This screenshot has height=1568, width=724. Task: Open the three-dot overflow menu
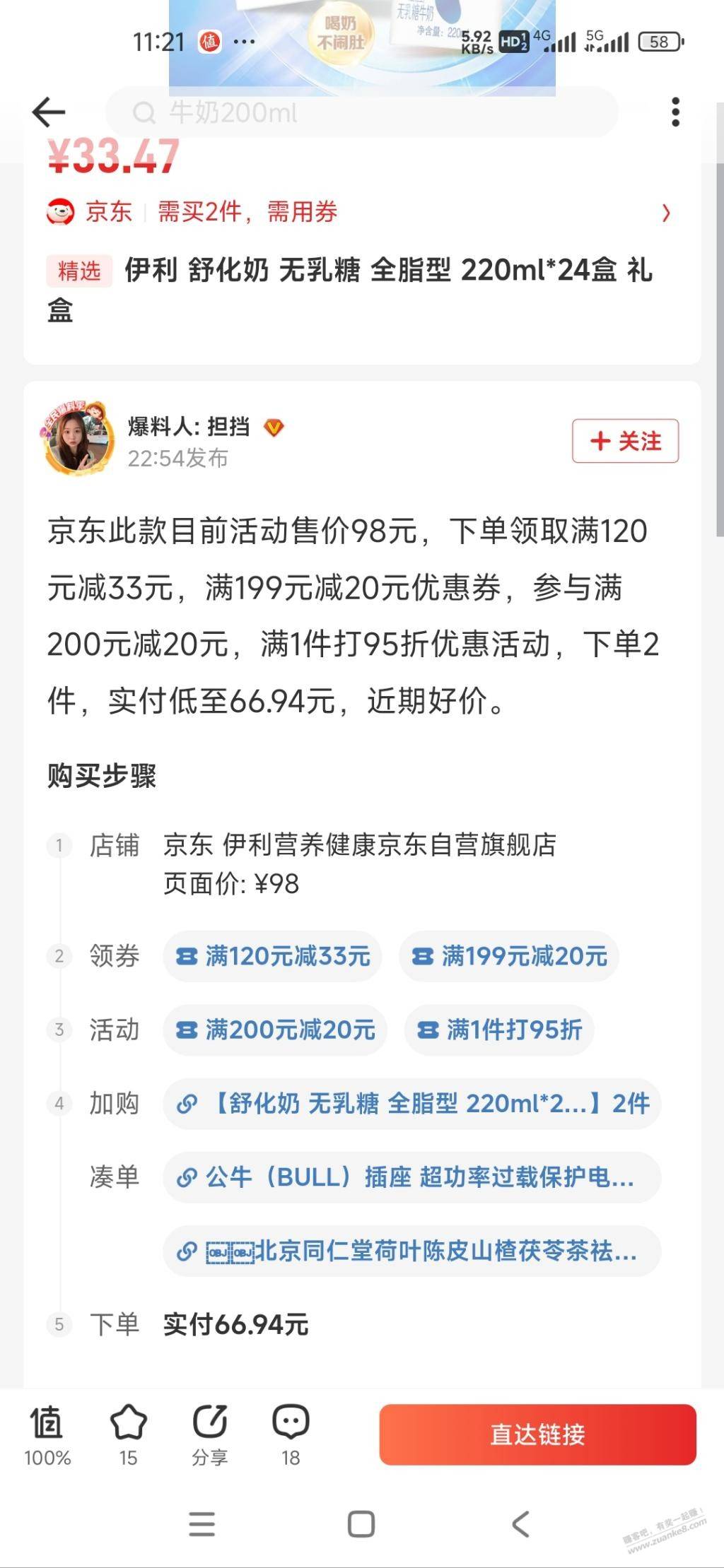click(675, 112)
